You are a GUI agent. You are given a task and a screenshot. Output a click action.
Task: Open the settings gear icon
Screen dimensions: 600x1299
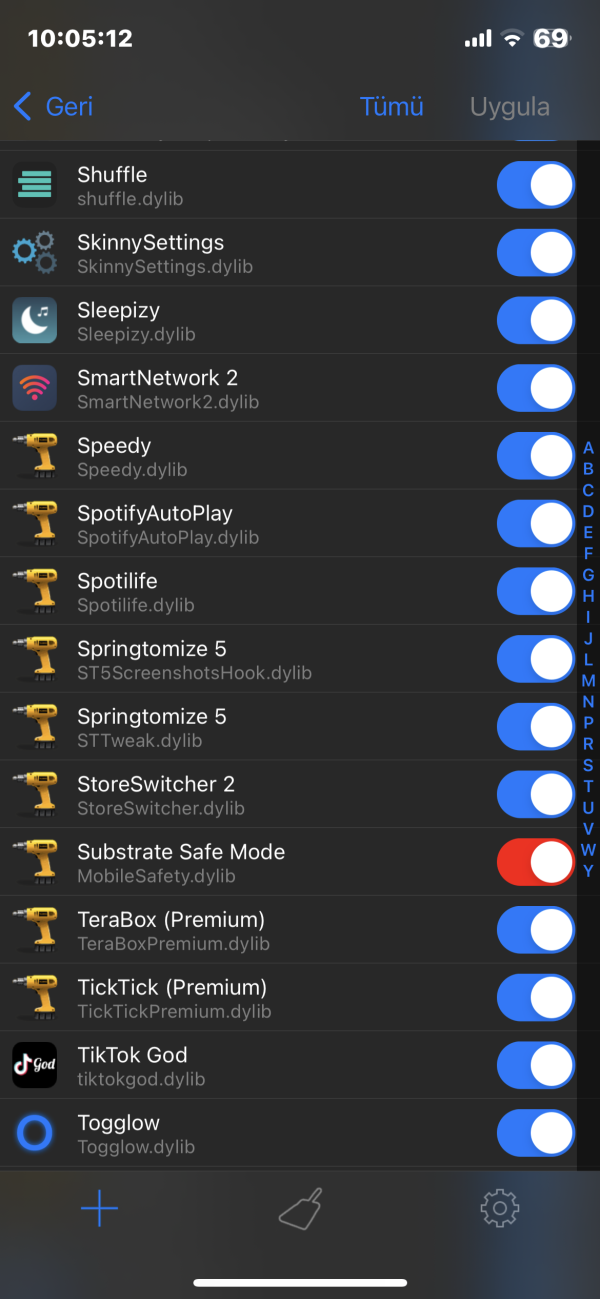point(499,1209)
